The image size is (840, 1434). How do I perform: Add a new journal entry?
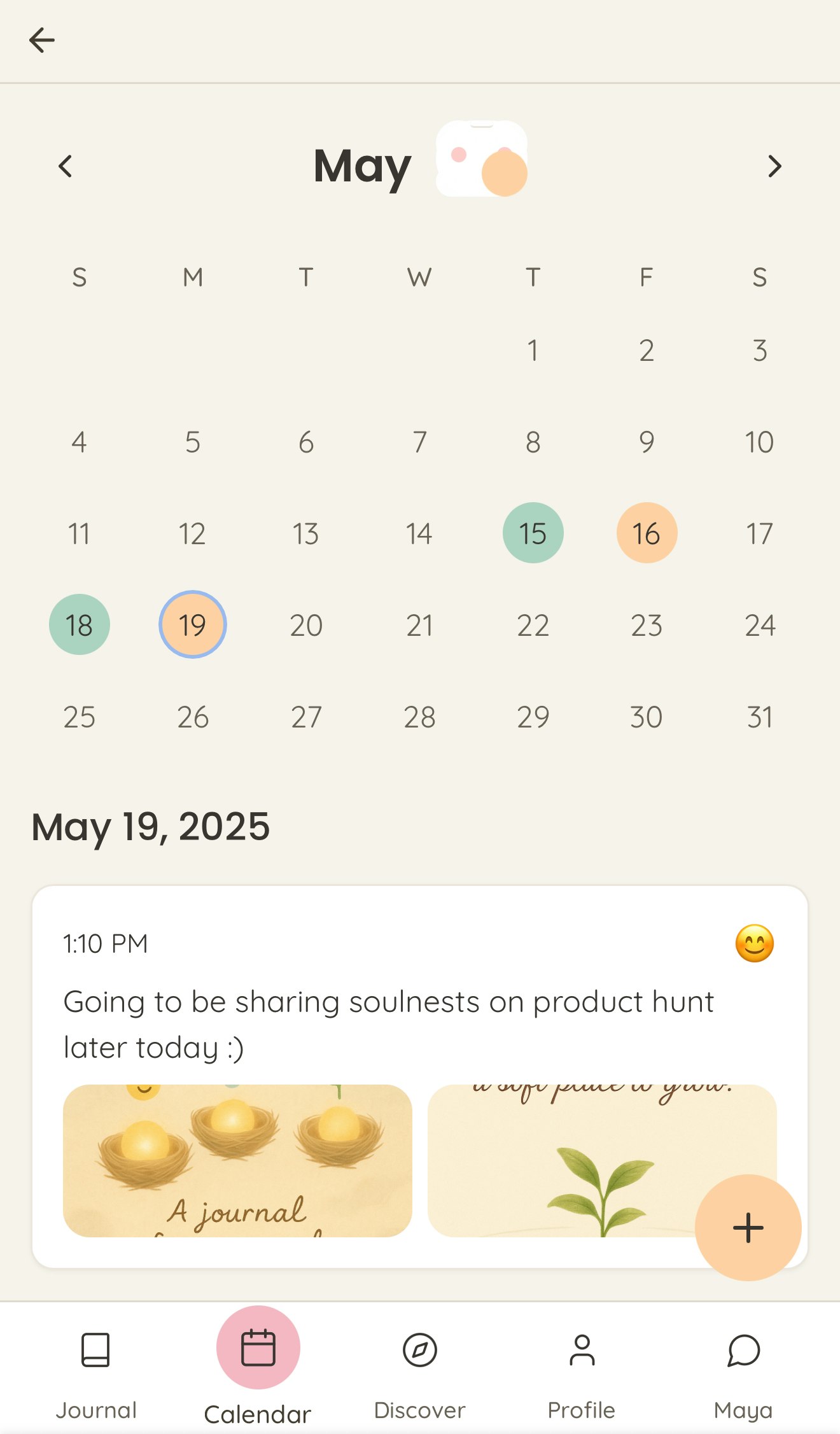coord(748,1227)
